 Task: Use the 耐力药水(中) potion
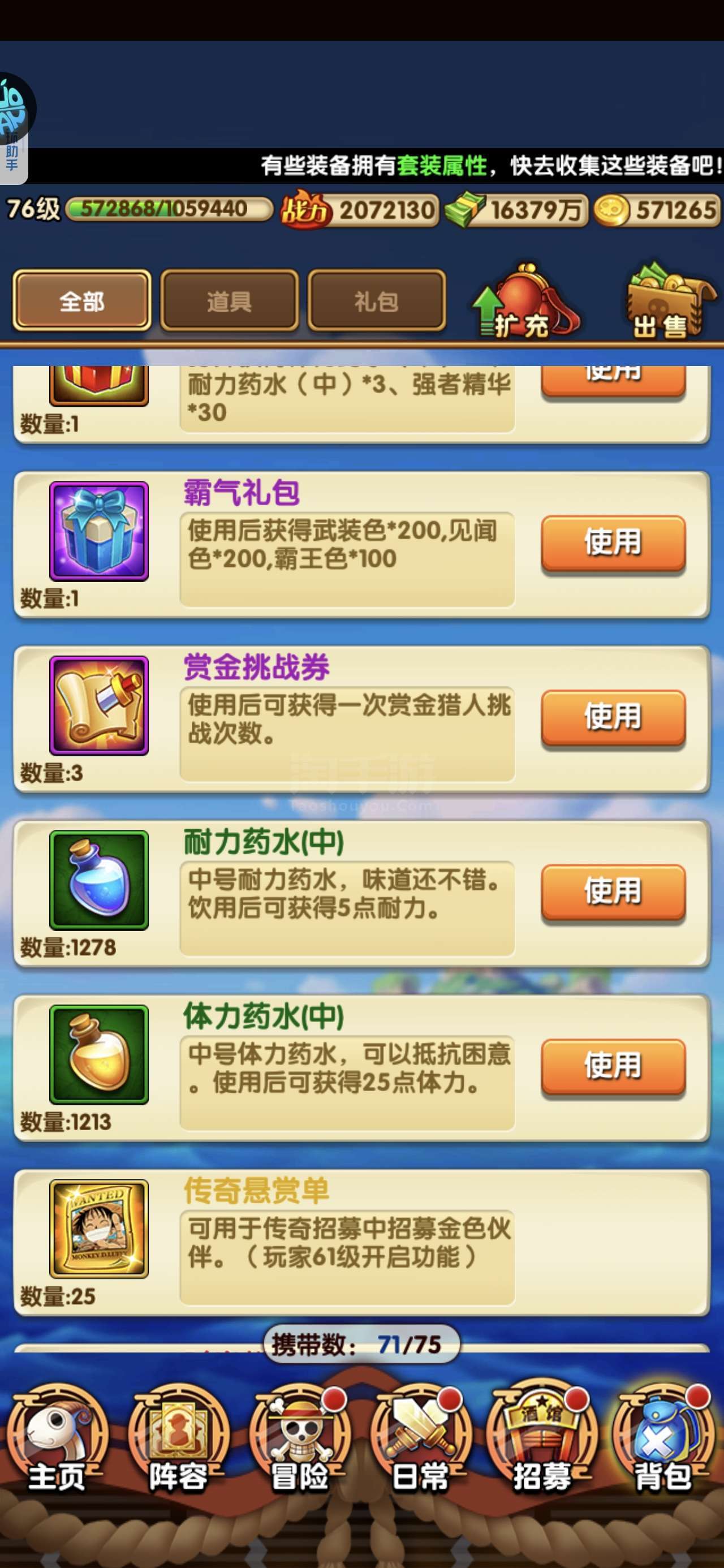tap(613, 891)
